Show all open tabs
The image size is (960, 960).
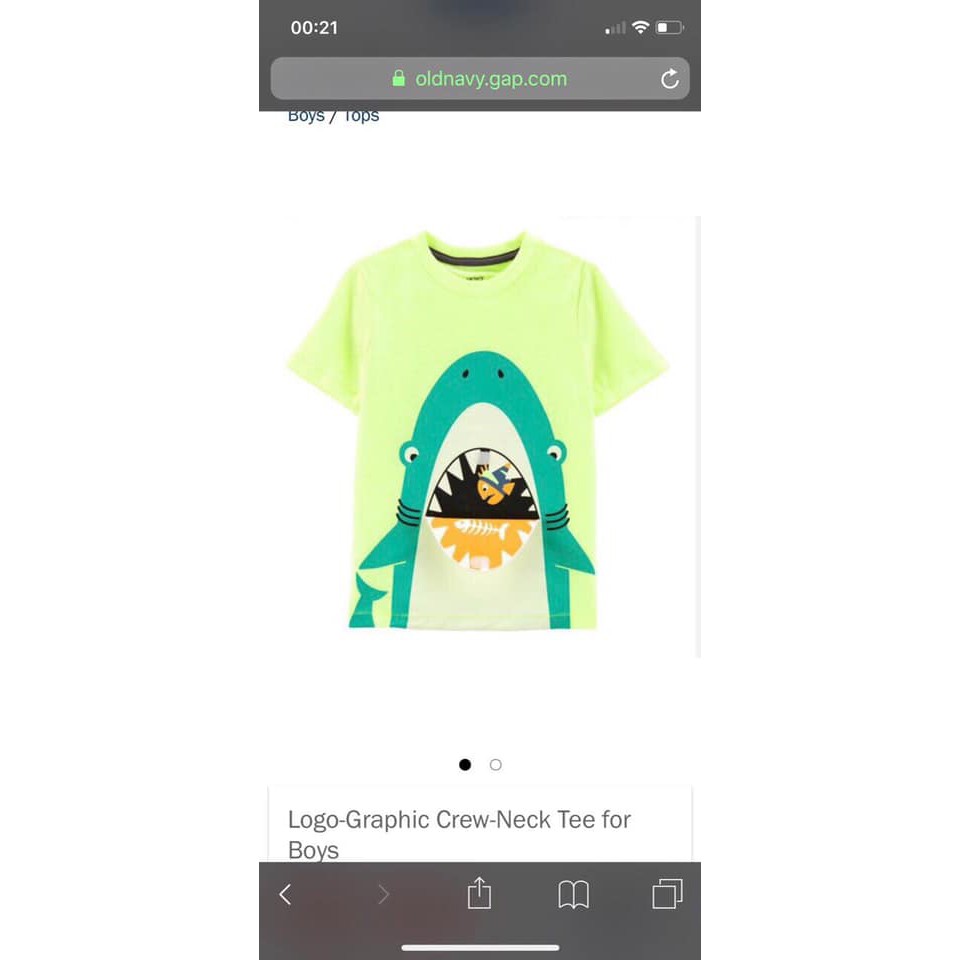pos(667,893)
